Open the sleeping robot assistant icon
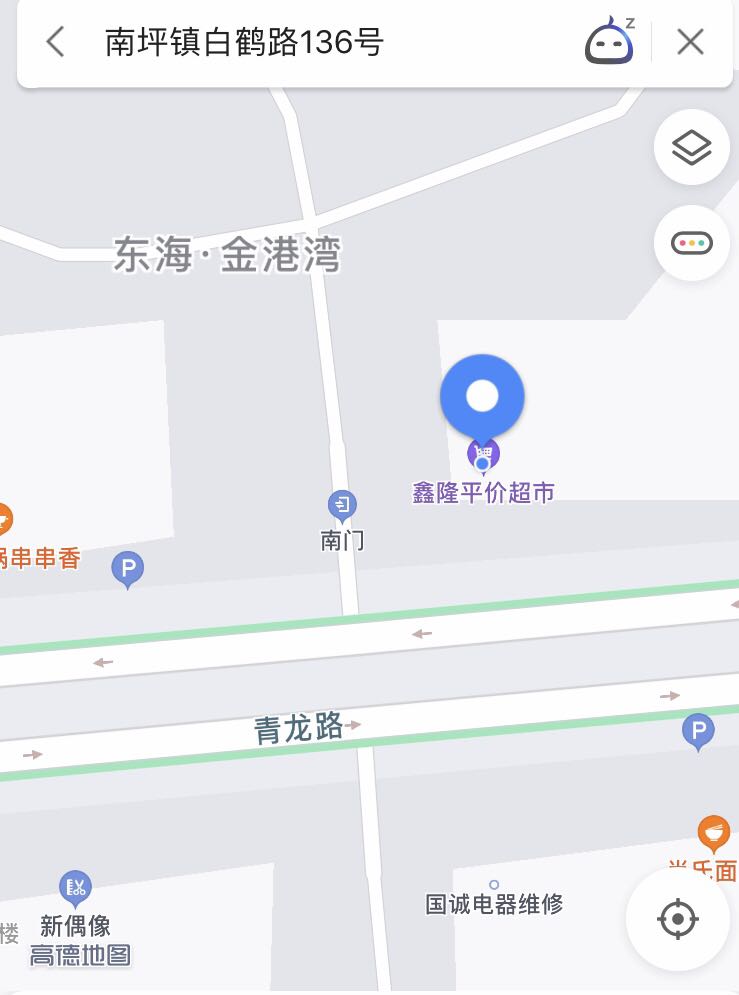Viewport: 739px width, 995px height. (610, 42)
